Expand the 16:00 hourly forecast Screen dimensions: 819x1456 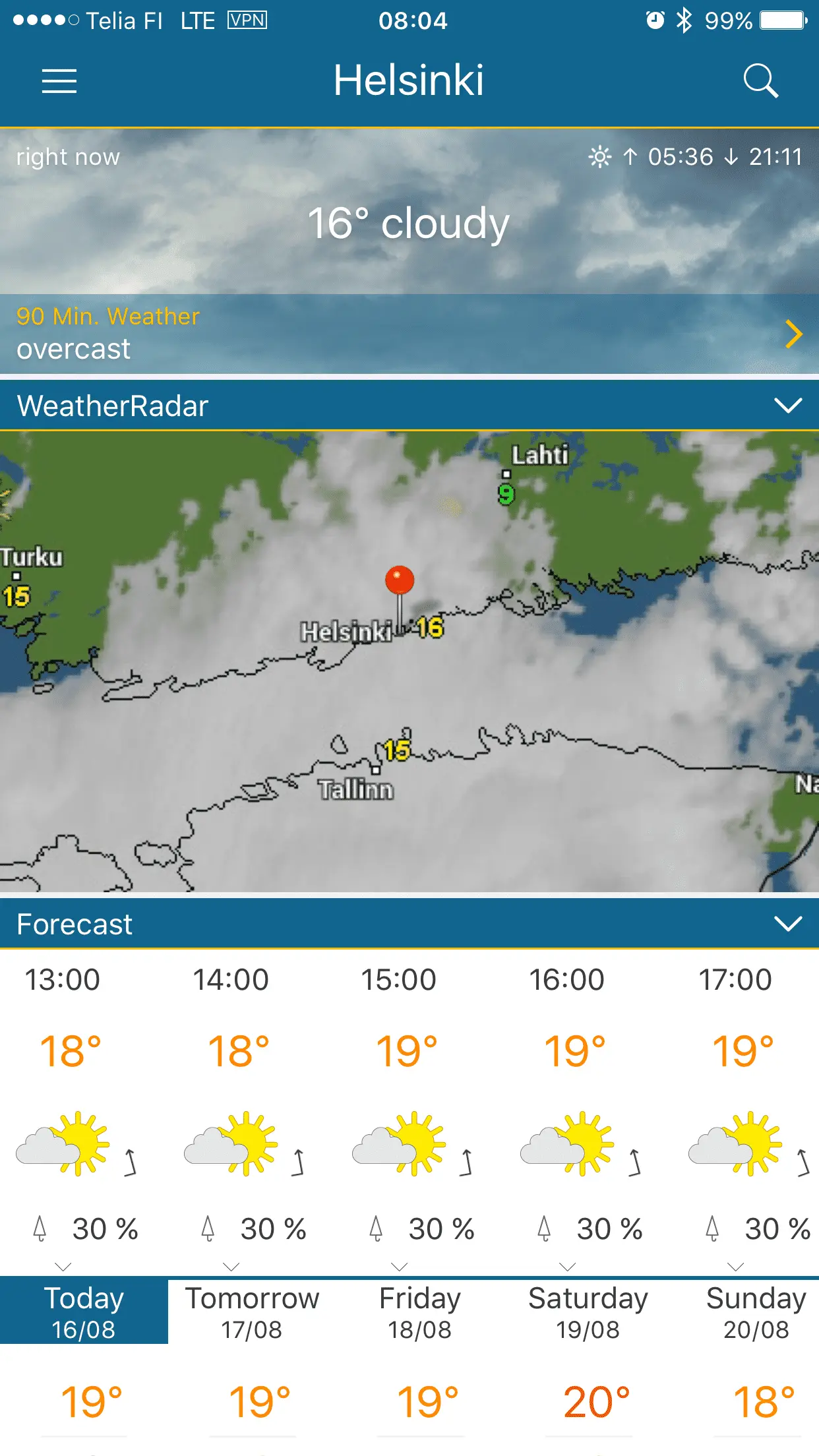coord(567,1266)
